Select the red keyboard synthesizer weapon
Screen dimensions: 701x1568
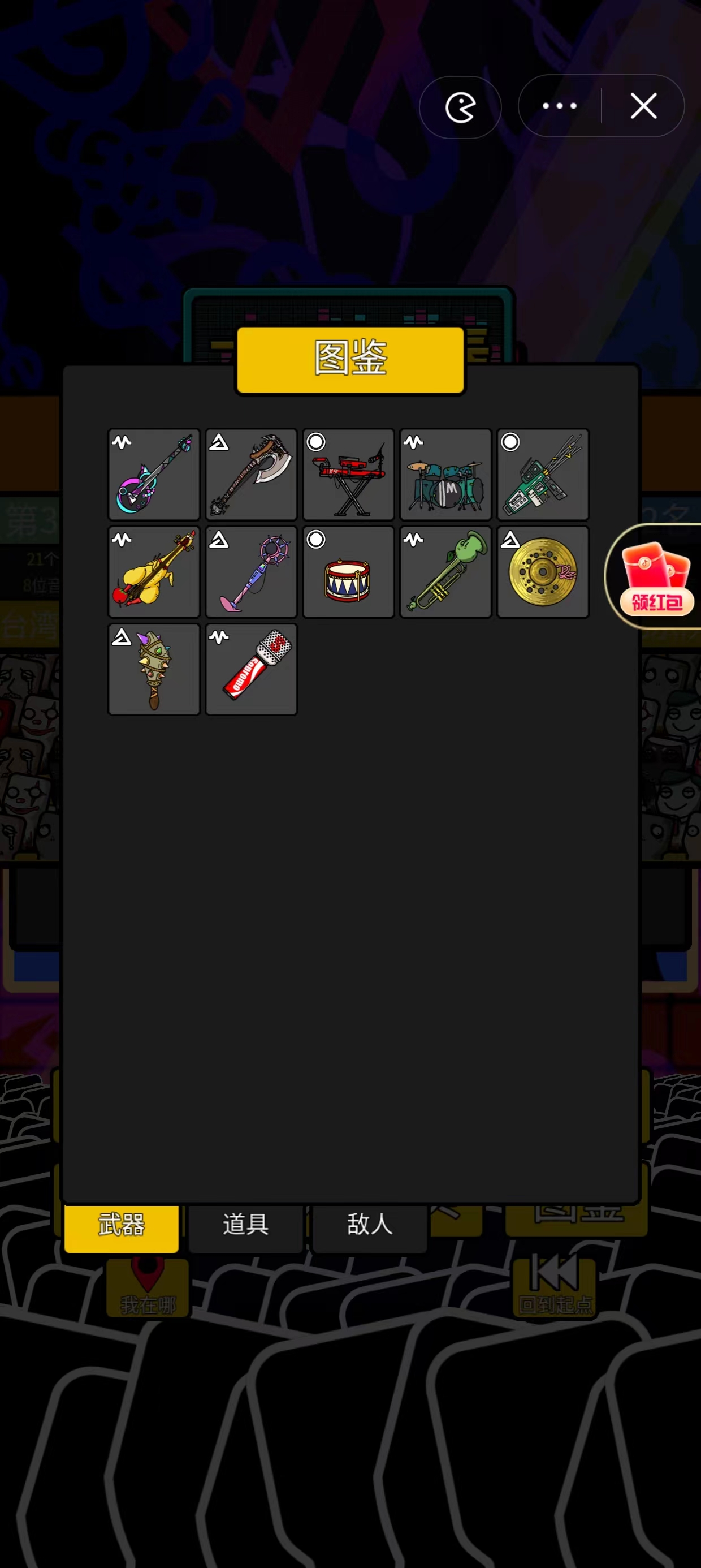click(349, 475)
